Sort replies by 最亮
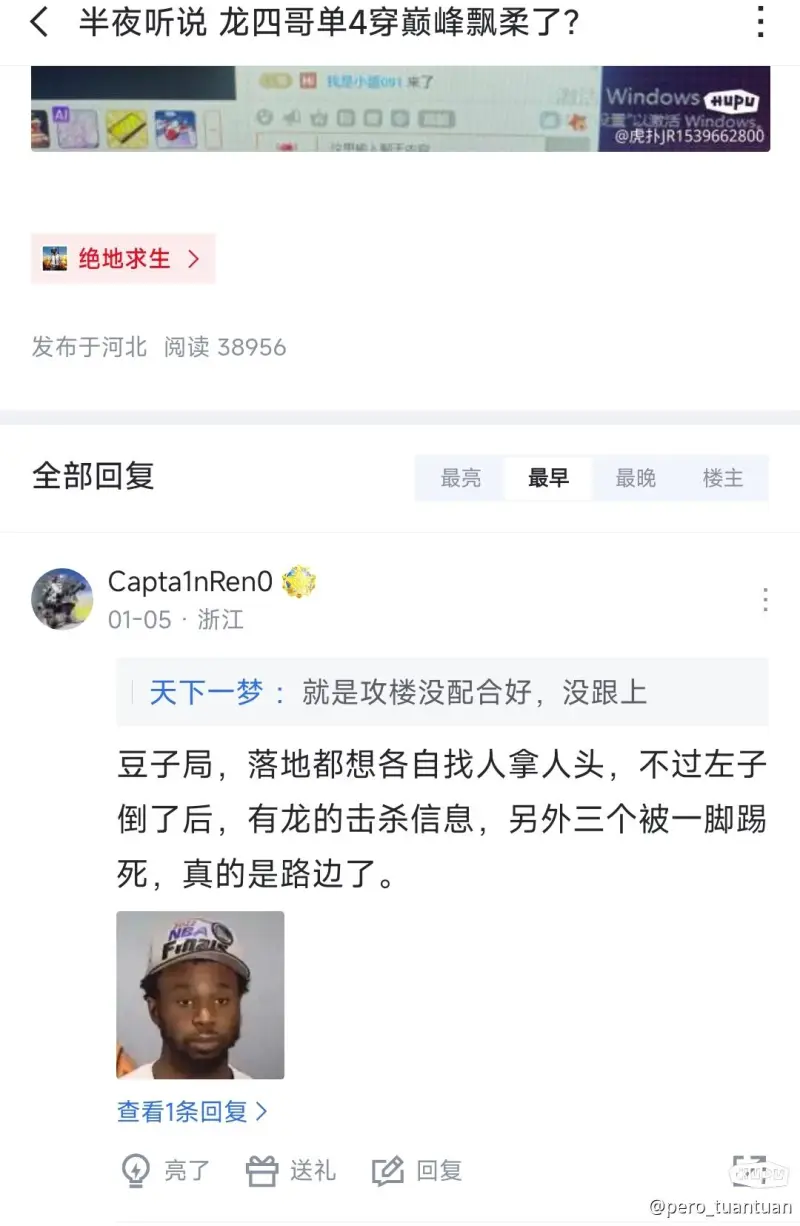 461,478
